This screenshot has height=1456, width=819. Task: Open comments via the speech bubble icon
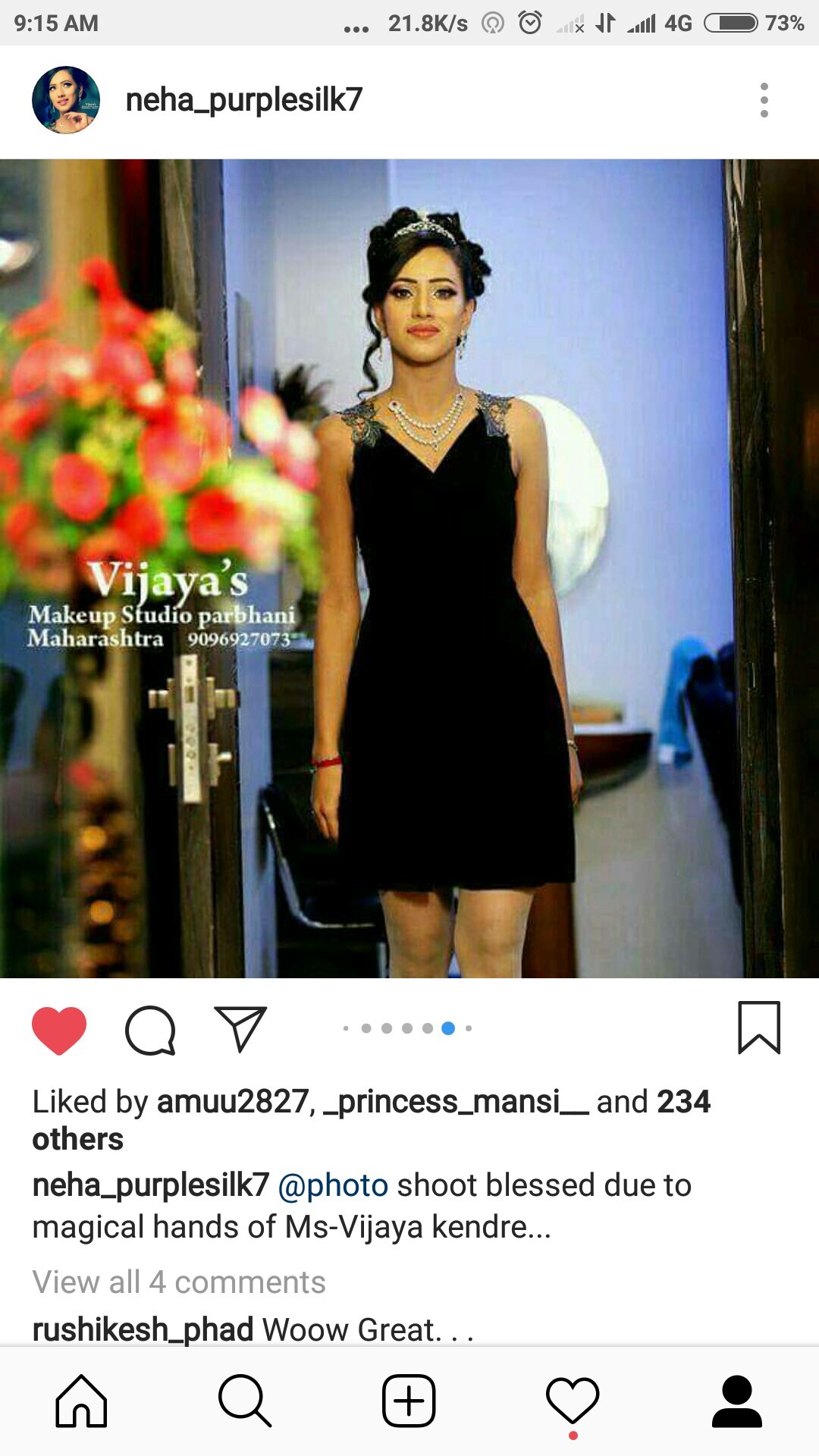tap(150, 1030)
